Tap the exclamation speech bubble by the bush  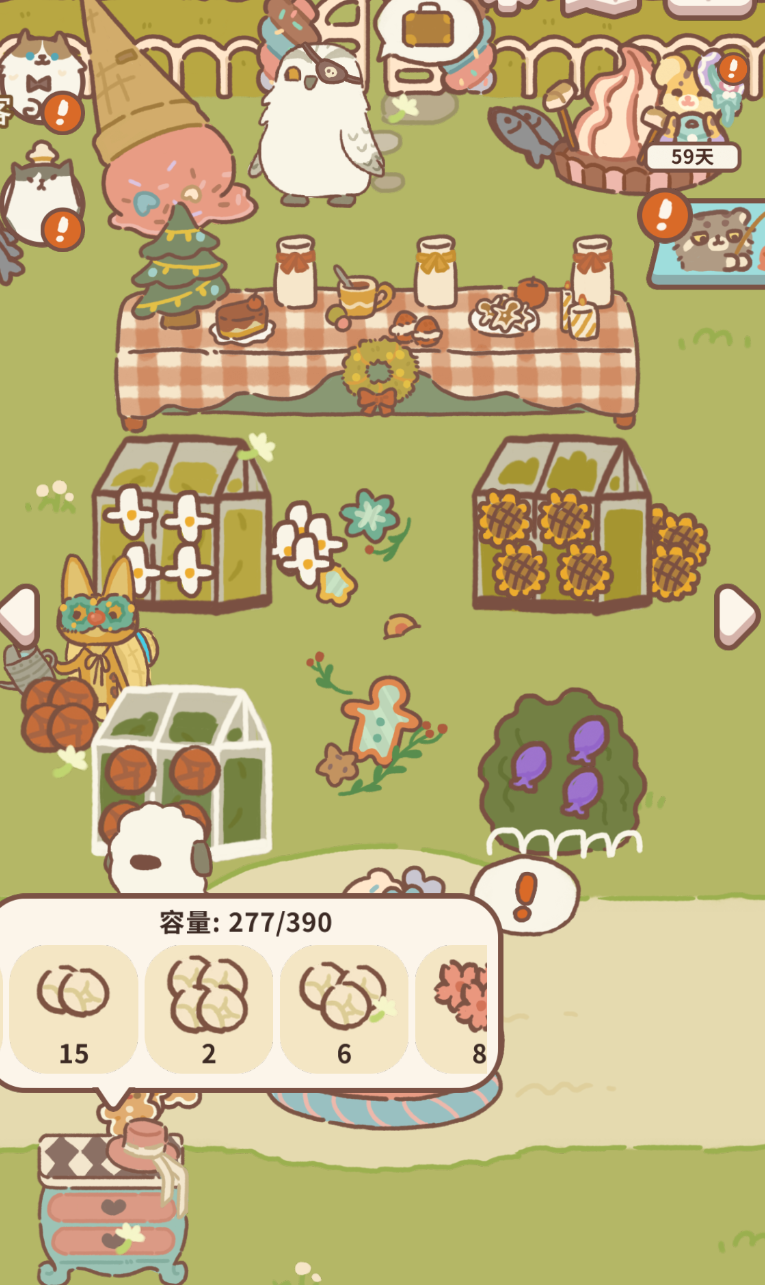[x=524, y=895]
